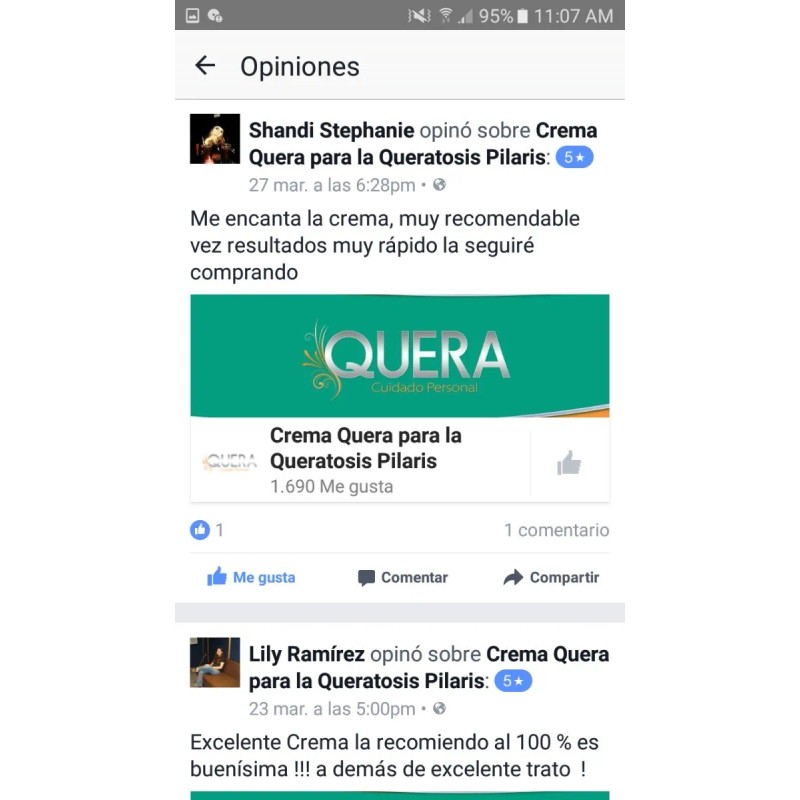Image resolution: width=800 pixels, height=800 pixels.
Task: Open Lily Ramírez's profile picture
Action: tap(215, 662)
